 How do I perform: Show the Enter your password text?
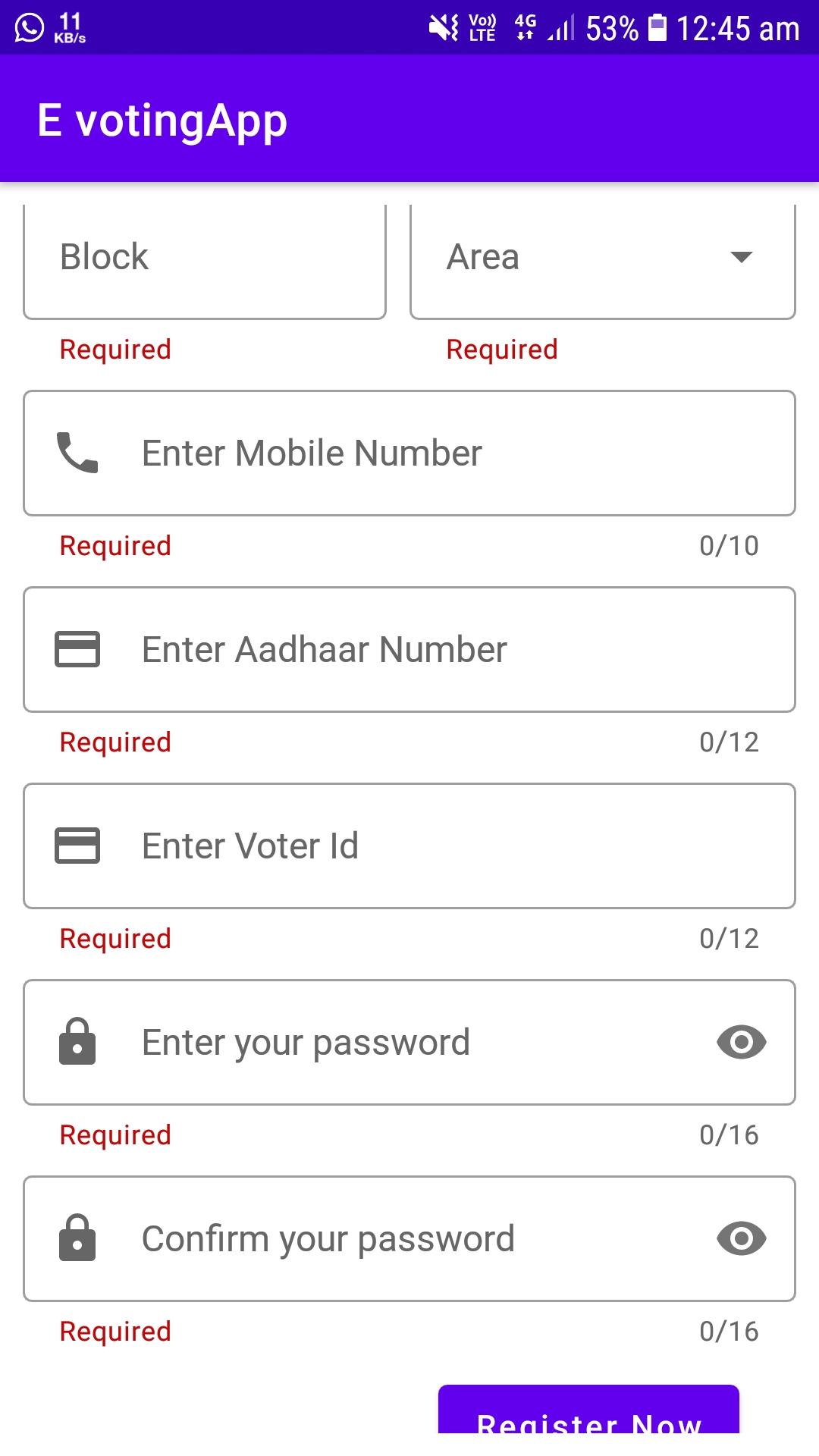(741, 1042)
